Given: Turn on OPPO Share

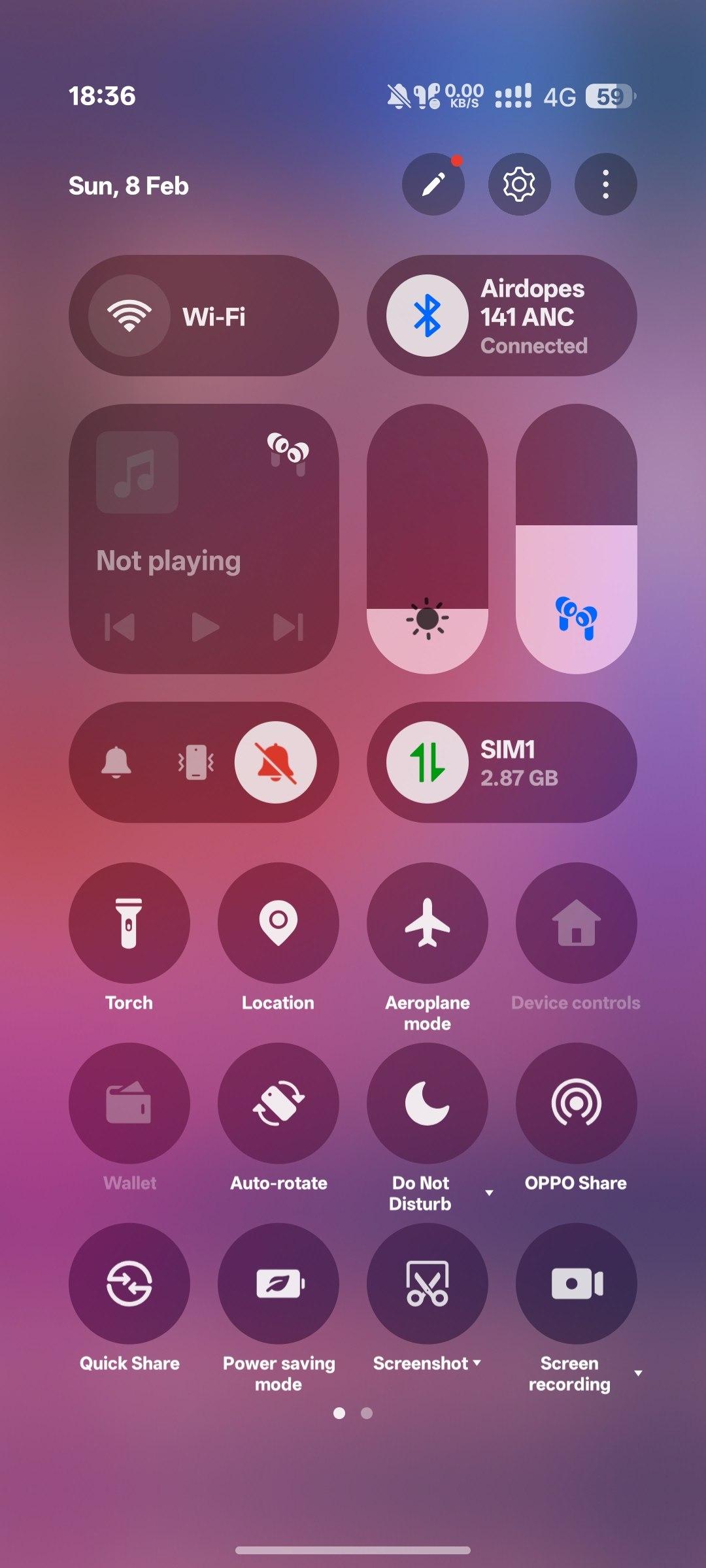Looking at the screenshot, I should click(577, 1103).
